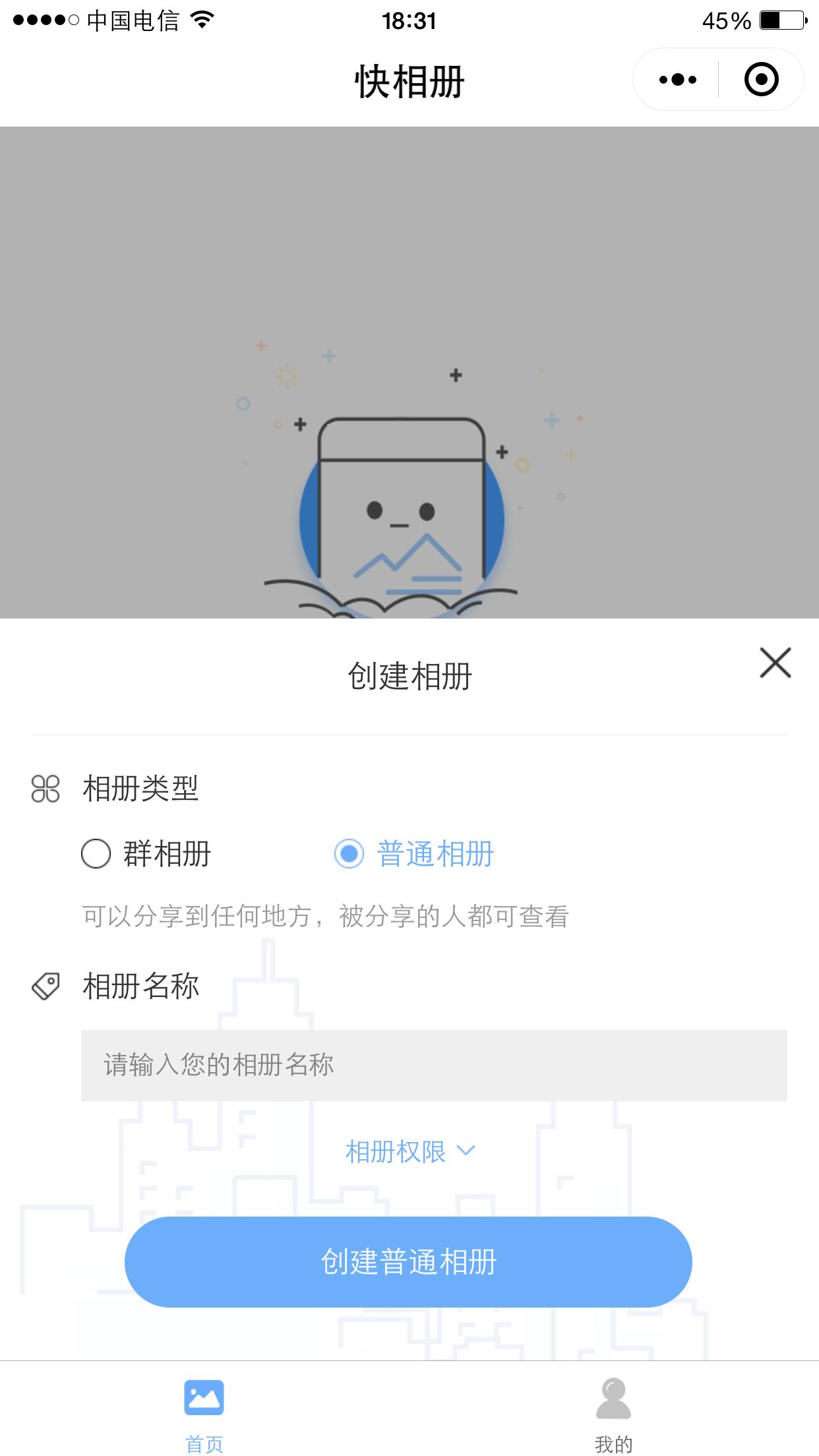Tap the "..." more options capsule icon
The width and height of the screenshot is (819, 1456).
[677, 79]
